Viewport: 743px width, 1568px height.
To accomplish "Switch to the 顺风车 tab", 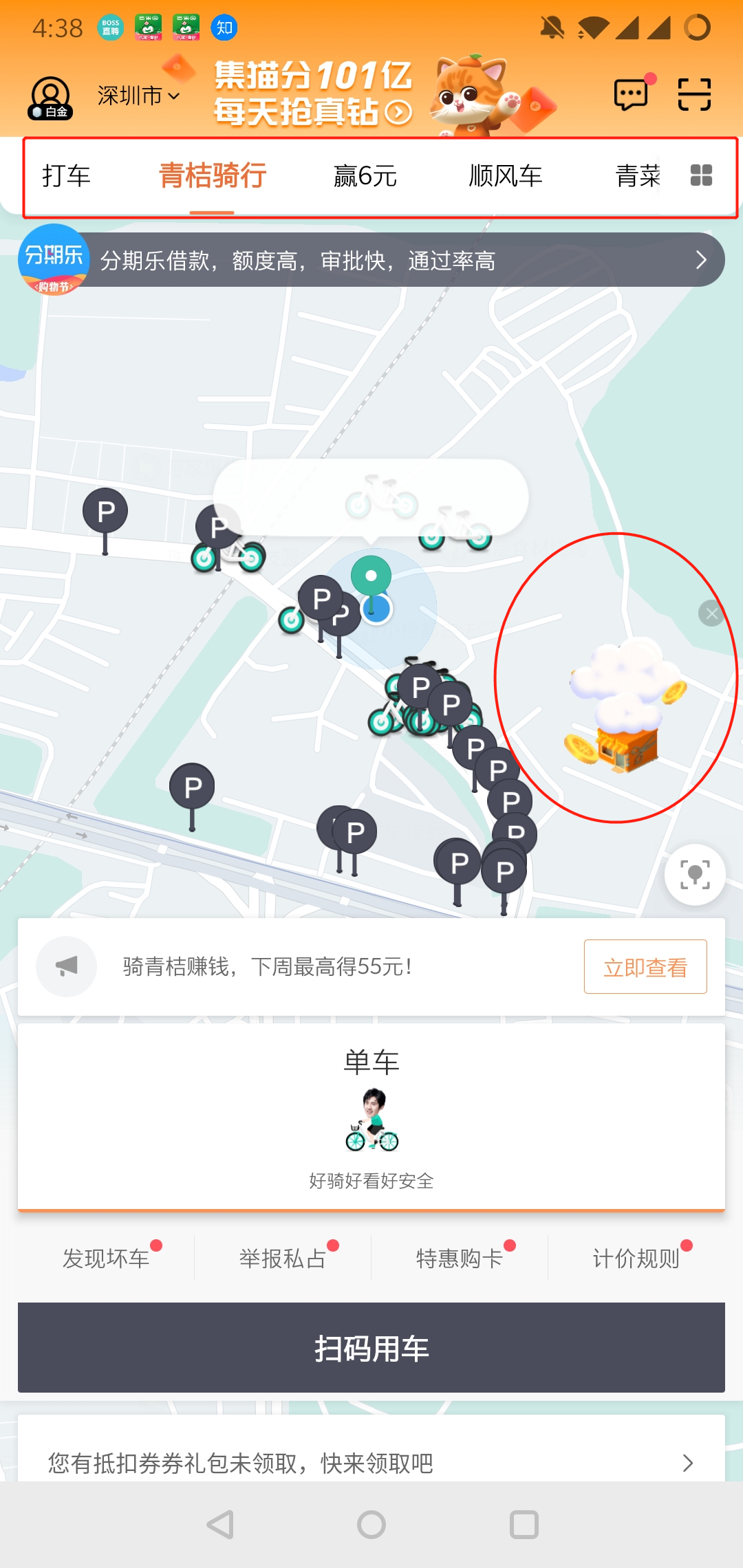I will point(506,176).
